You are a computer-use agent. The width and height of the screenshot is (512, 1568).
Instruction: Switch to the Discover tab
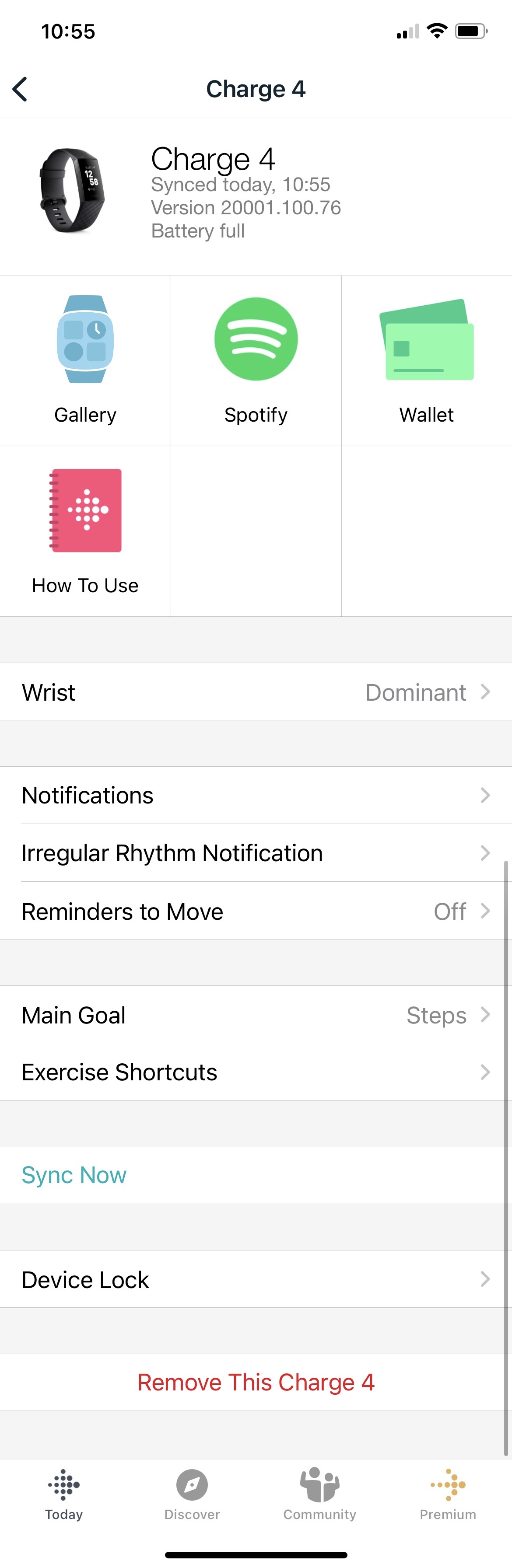coord(192,1495)
